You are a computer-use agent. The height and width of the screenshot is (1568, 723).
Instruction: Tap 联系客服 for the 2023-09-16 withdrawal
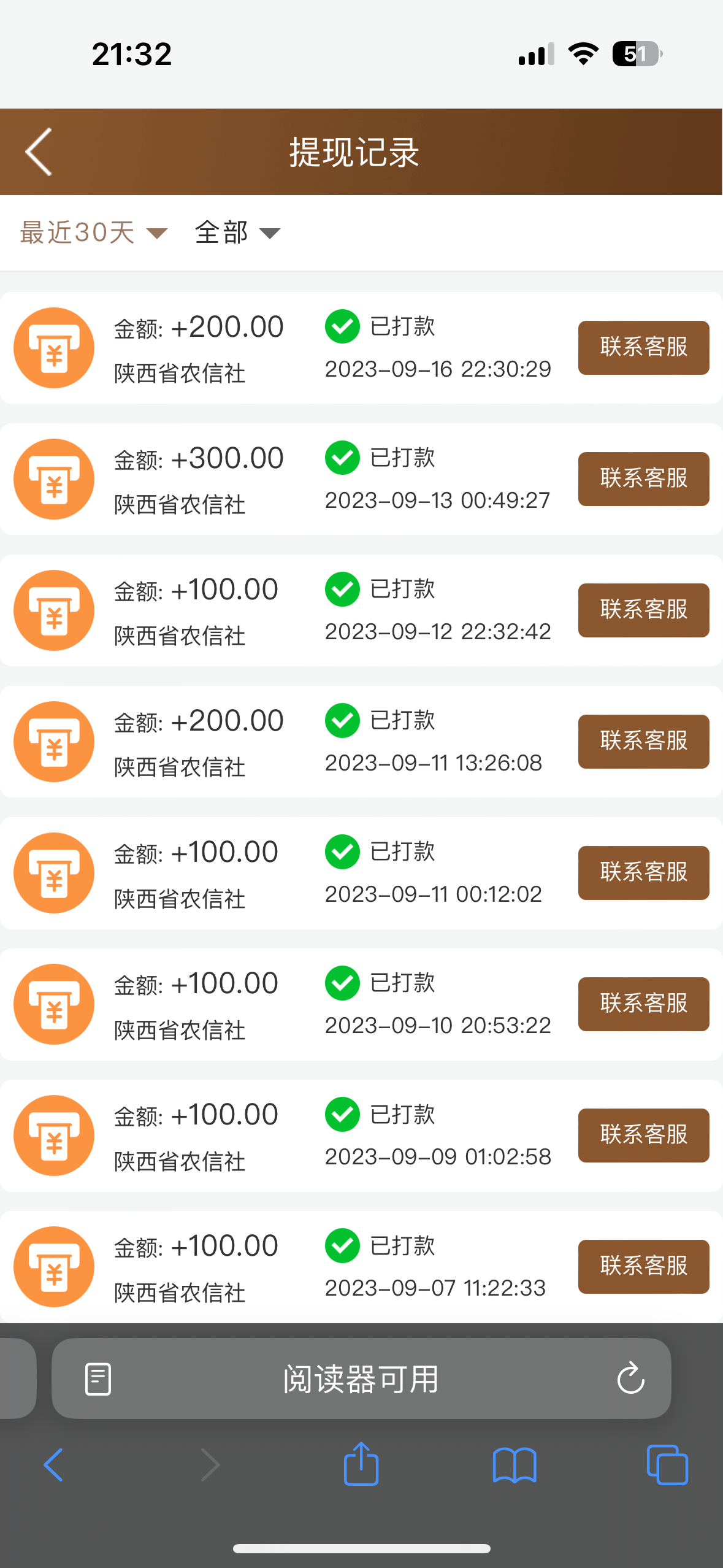pyautogui.click(x=643, y=347)
